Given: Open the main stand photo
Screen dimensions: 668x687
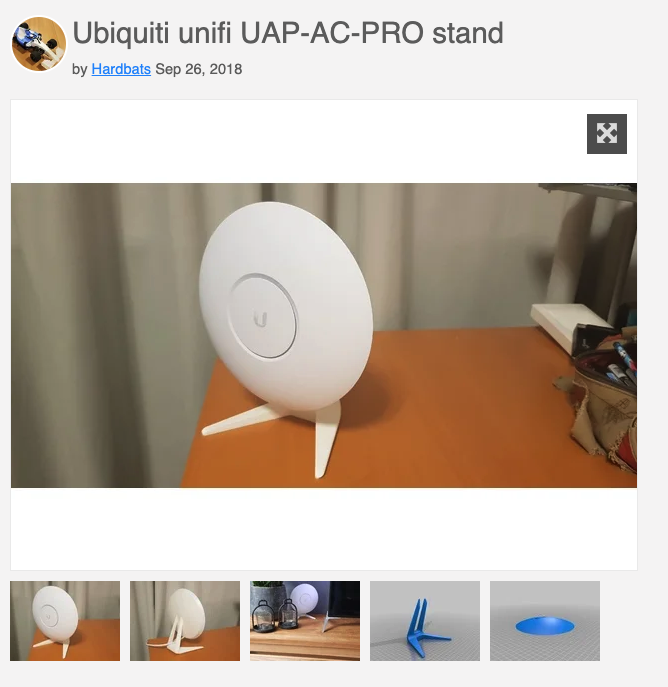Looking at the screenshot, I should pos(323,335).
